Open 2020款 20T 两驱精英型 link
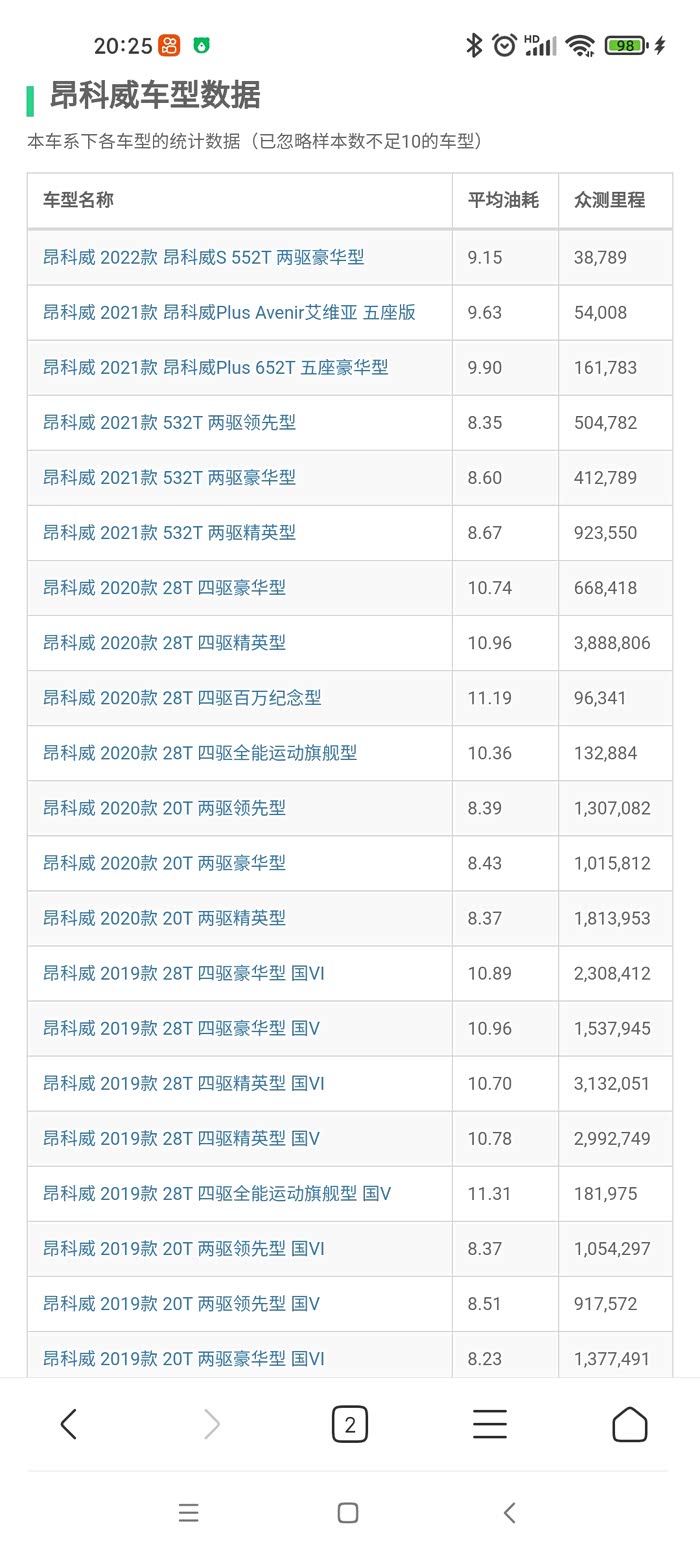Viewport: 700px width, 1555px height. point(164,917)
